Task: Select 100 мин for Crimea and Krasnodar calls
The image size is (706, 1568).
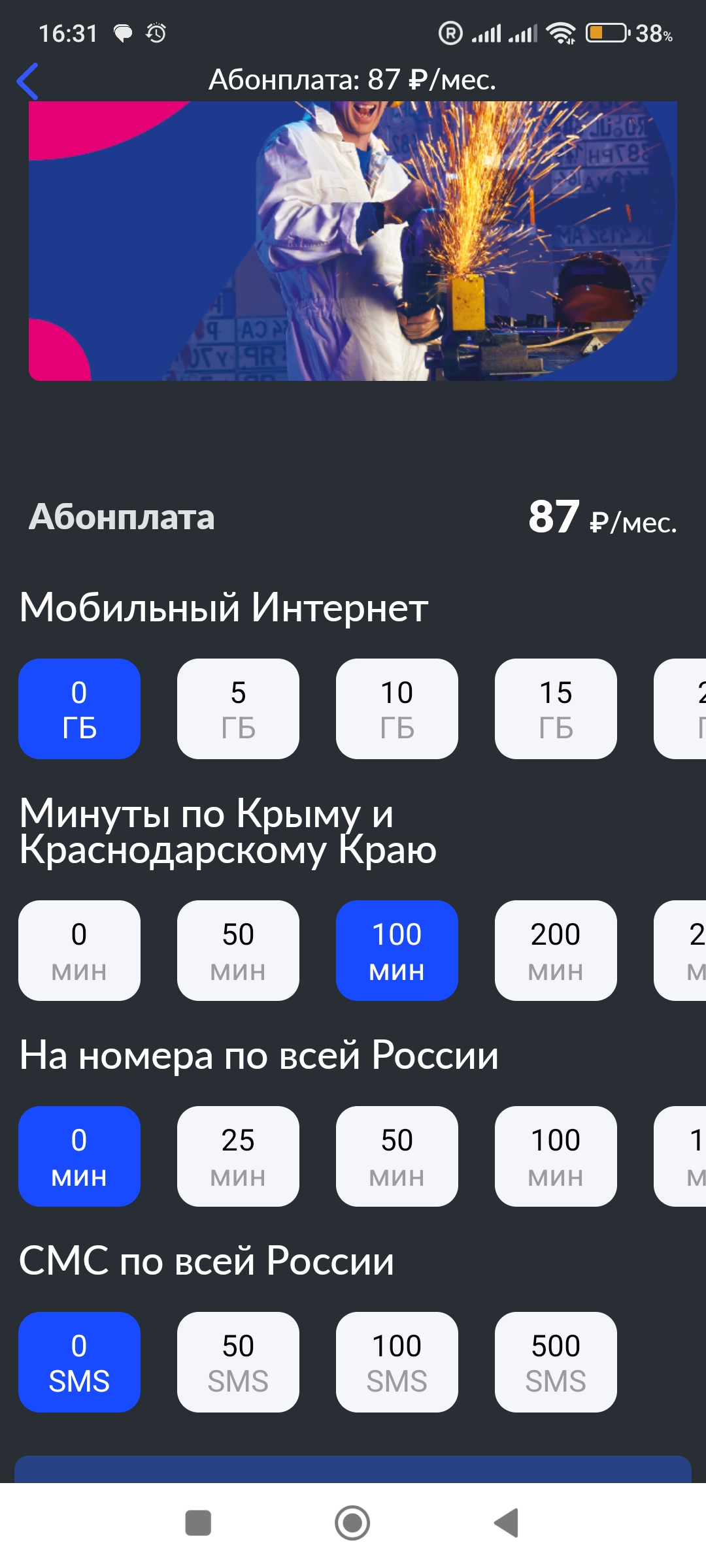Action: (397, 951)
